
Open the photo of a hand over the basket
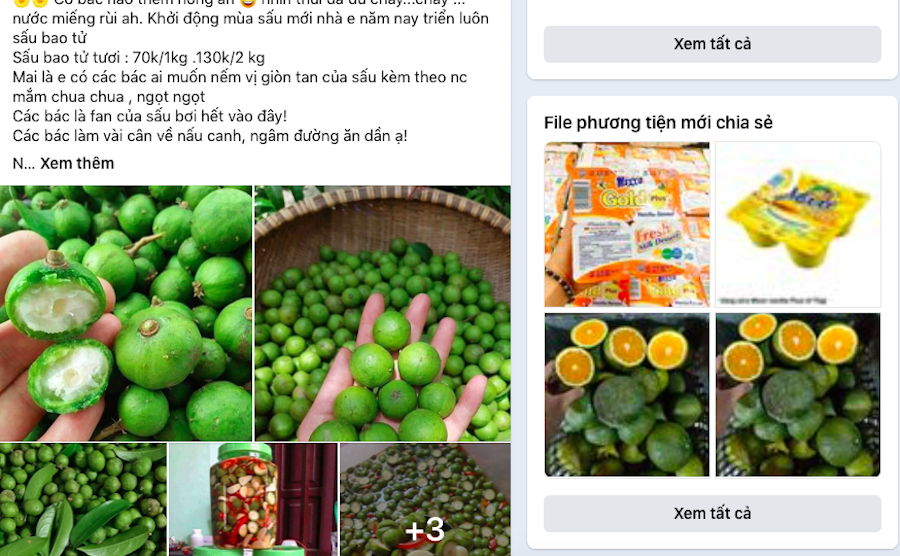(x=382, y=313)
